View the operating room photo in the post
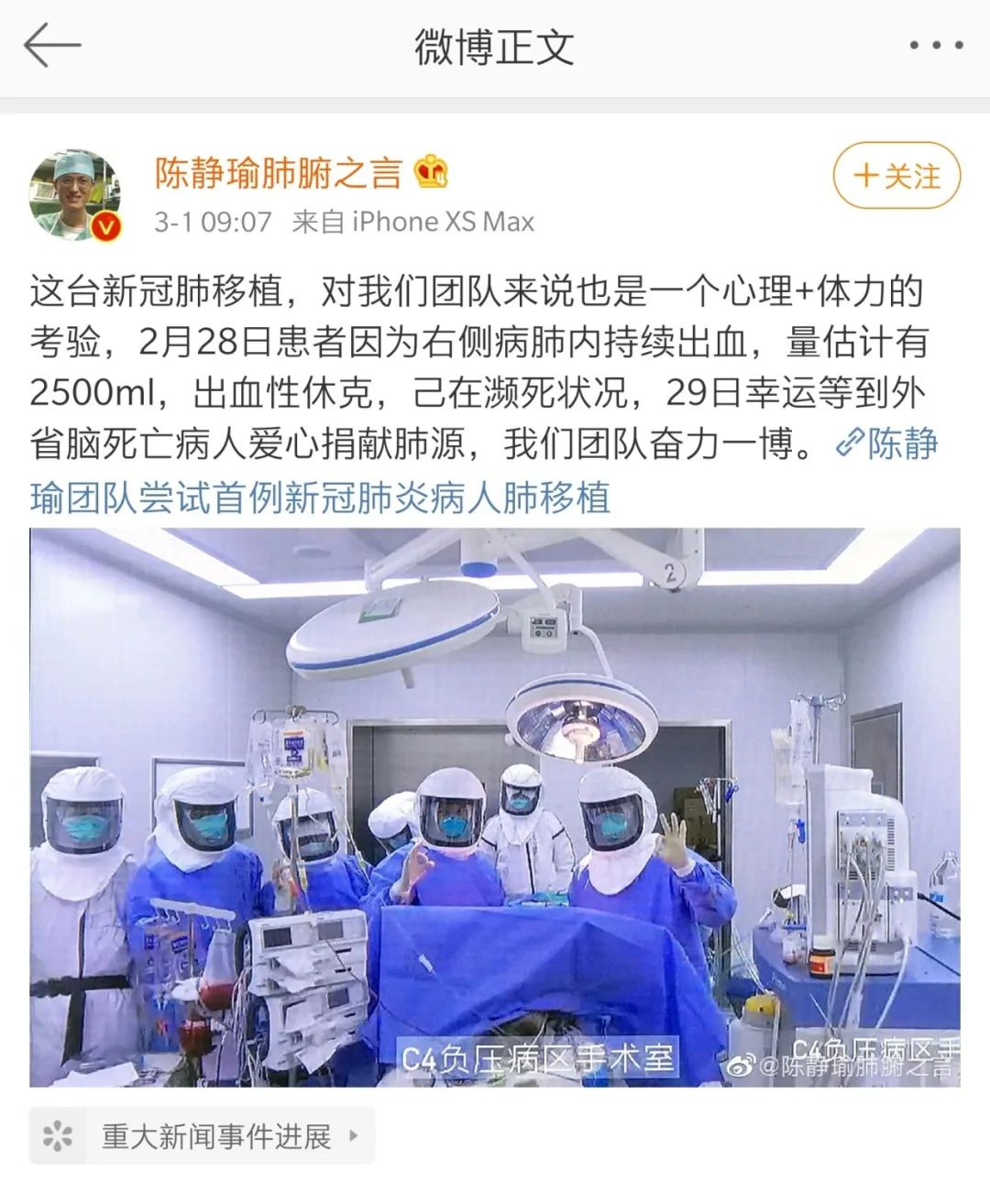The width and height of the screenshot is (990, 1204). coord(495,806)
